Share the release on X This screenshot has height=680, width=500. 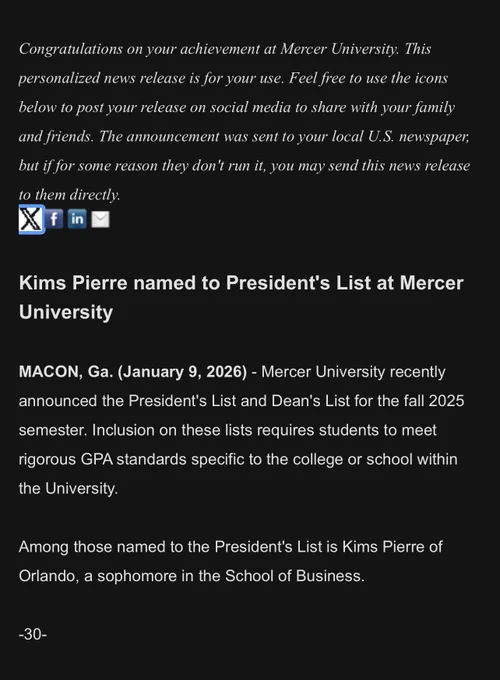(x=31, y=219)
